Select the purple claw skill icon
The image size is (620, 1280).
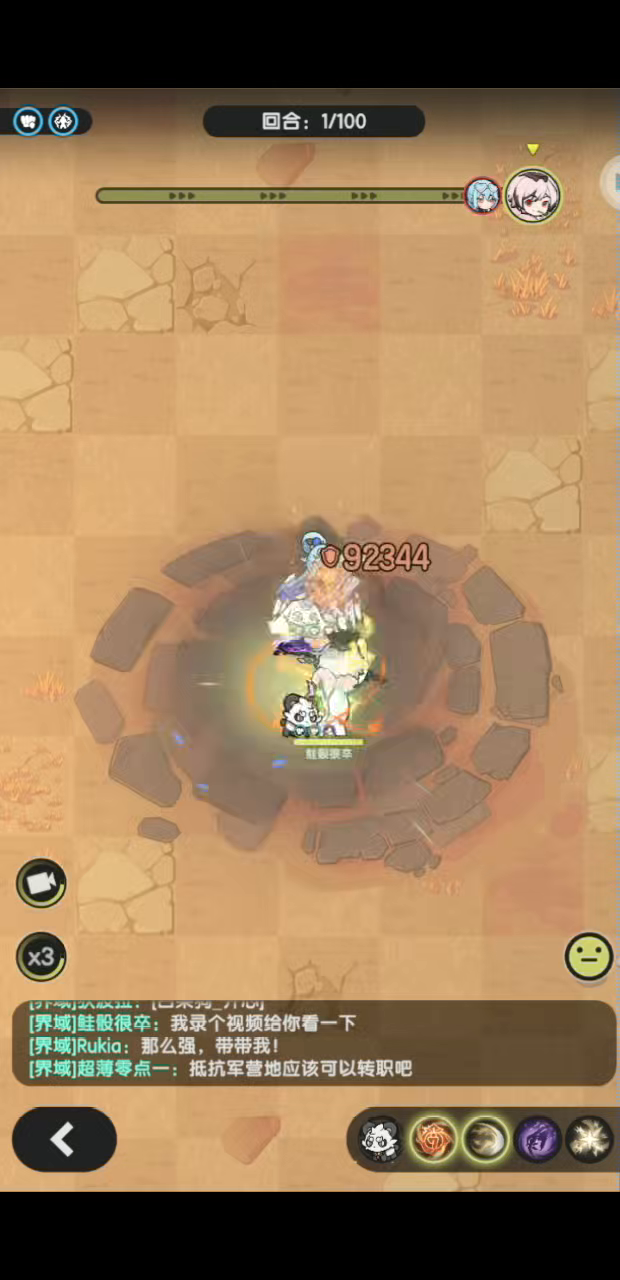click(538, 1138)
